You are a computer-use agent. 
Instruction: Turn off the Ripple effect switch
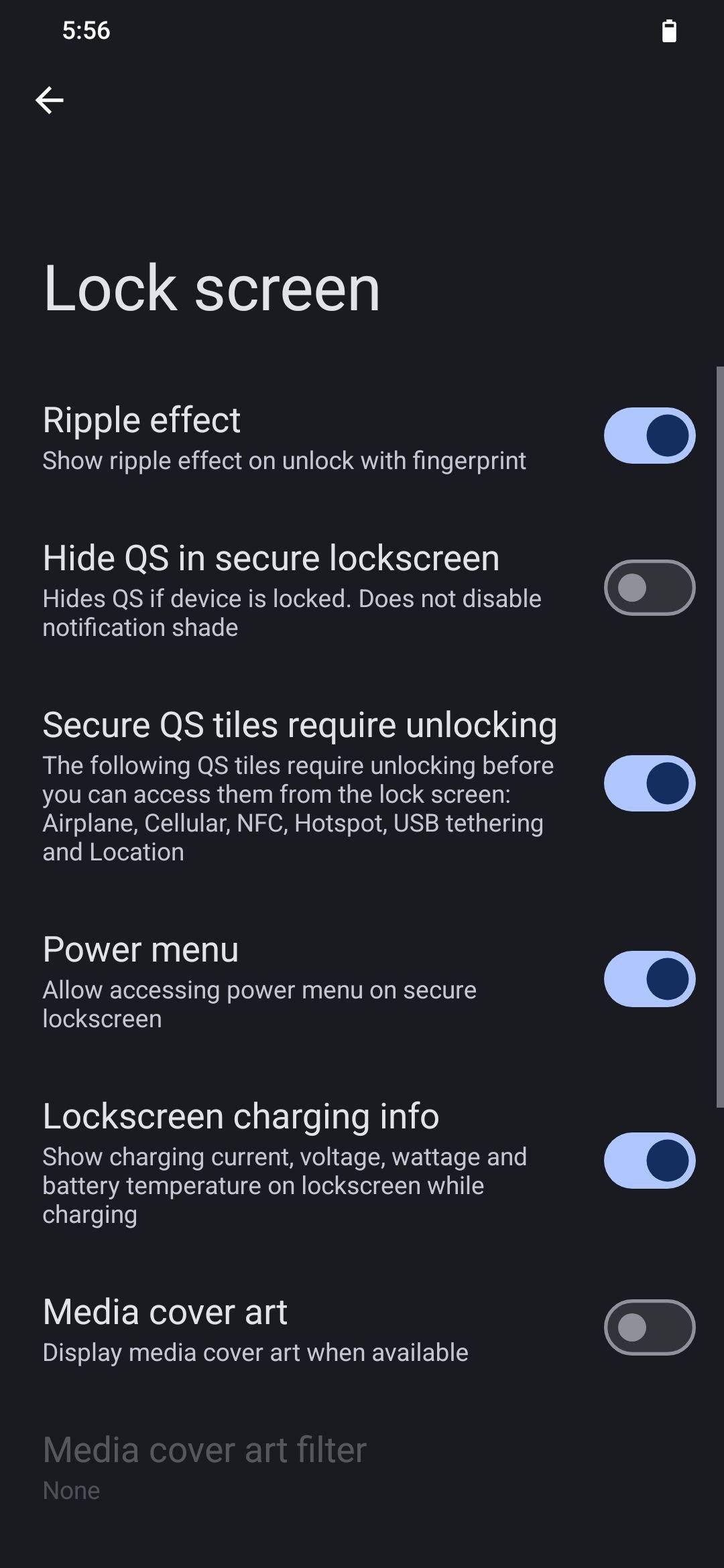649,436
